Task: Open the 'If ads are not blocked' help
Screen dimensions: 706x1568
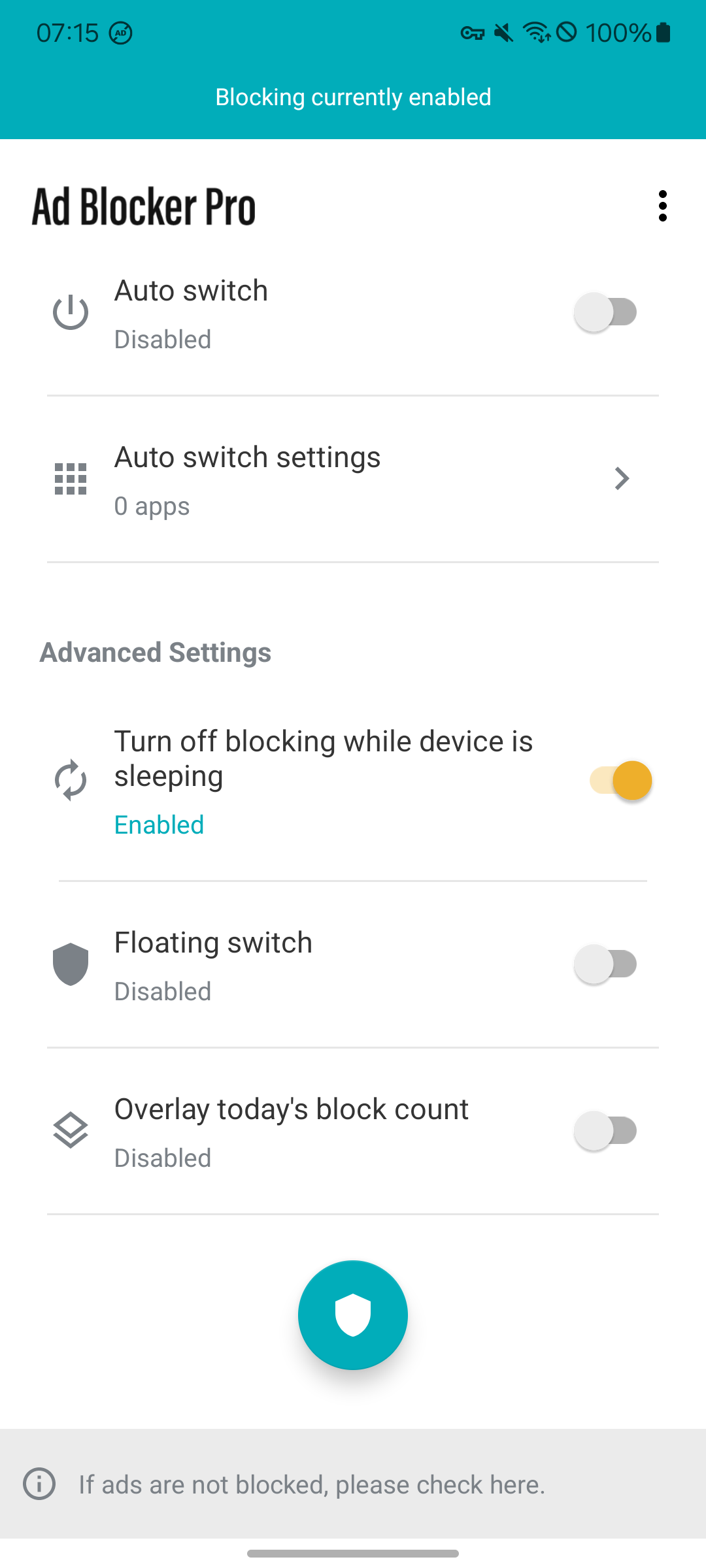Action: coord(353,1484)
